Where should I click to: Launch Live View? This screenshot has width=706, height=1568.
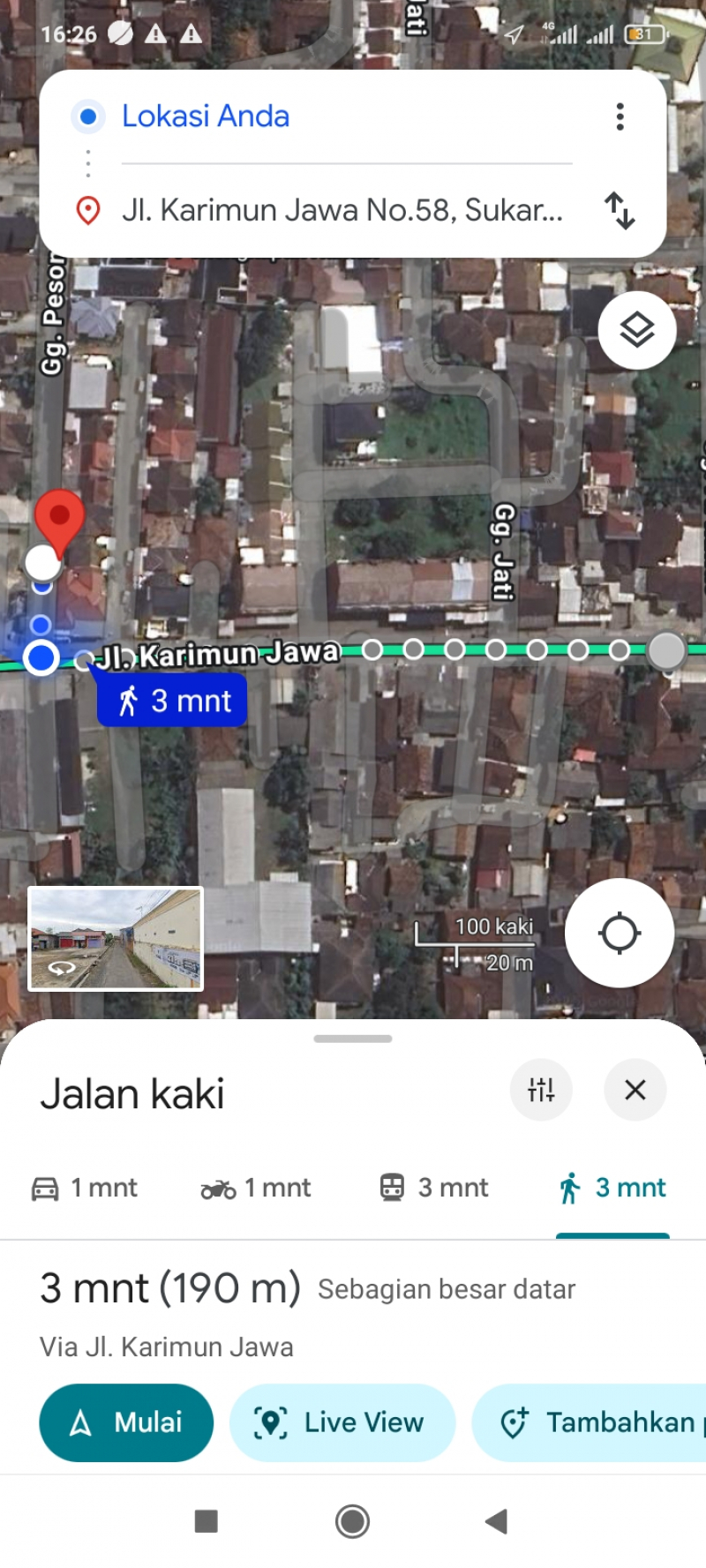click(342, 1422)
